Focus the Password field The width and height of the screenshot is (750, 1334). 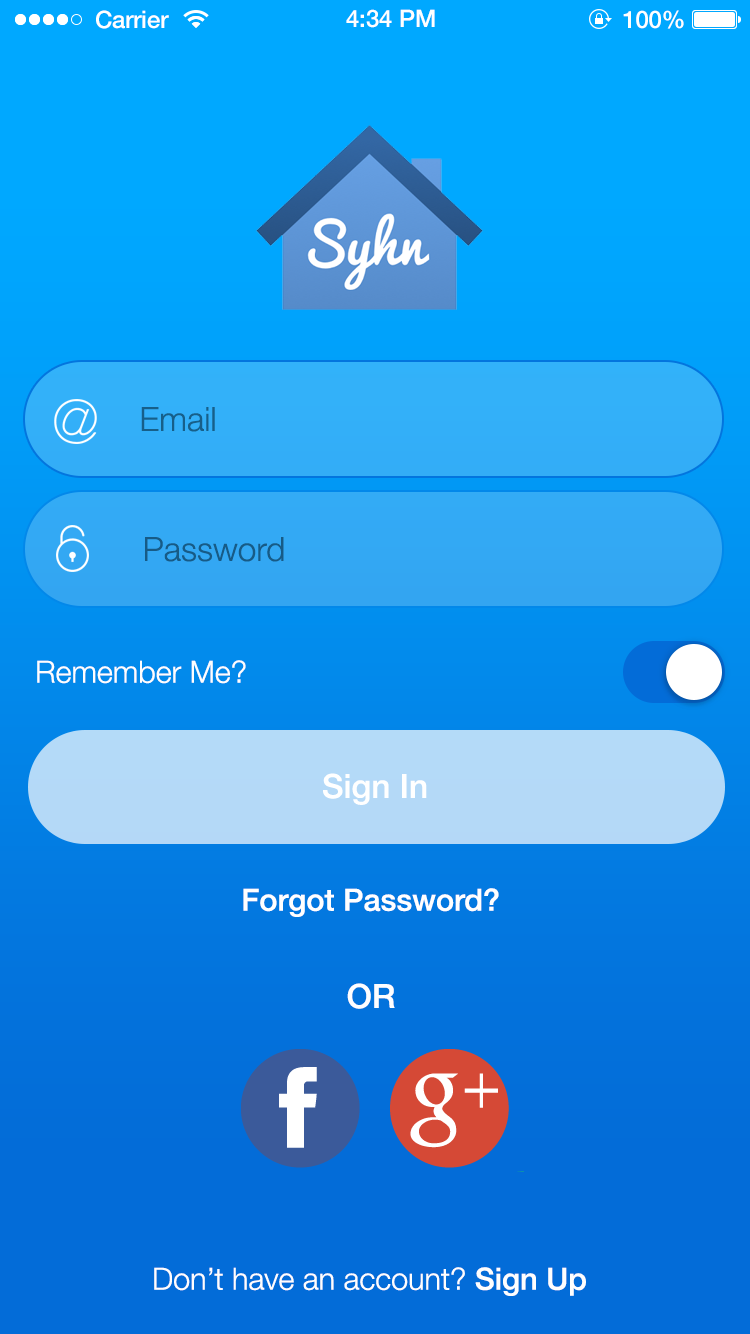pyautogui.click(x=400, y=549)
